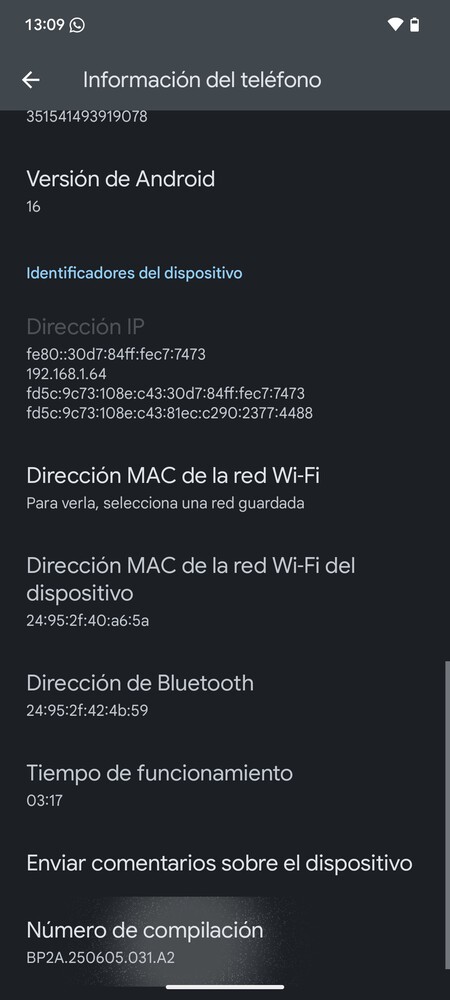
Task: Tap the Número de compilación row
Action: click(x=225, y=943)
